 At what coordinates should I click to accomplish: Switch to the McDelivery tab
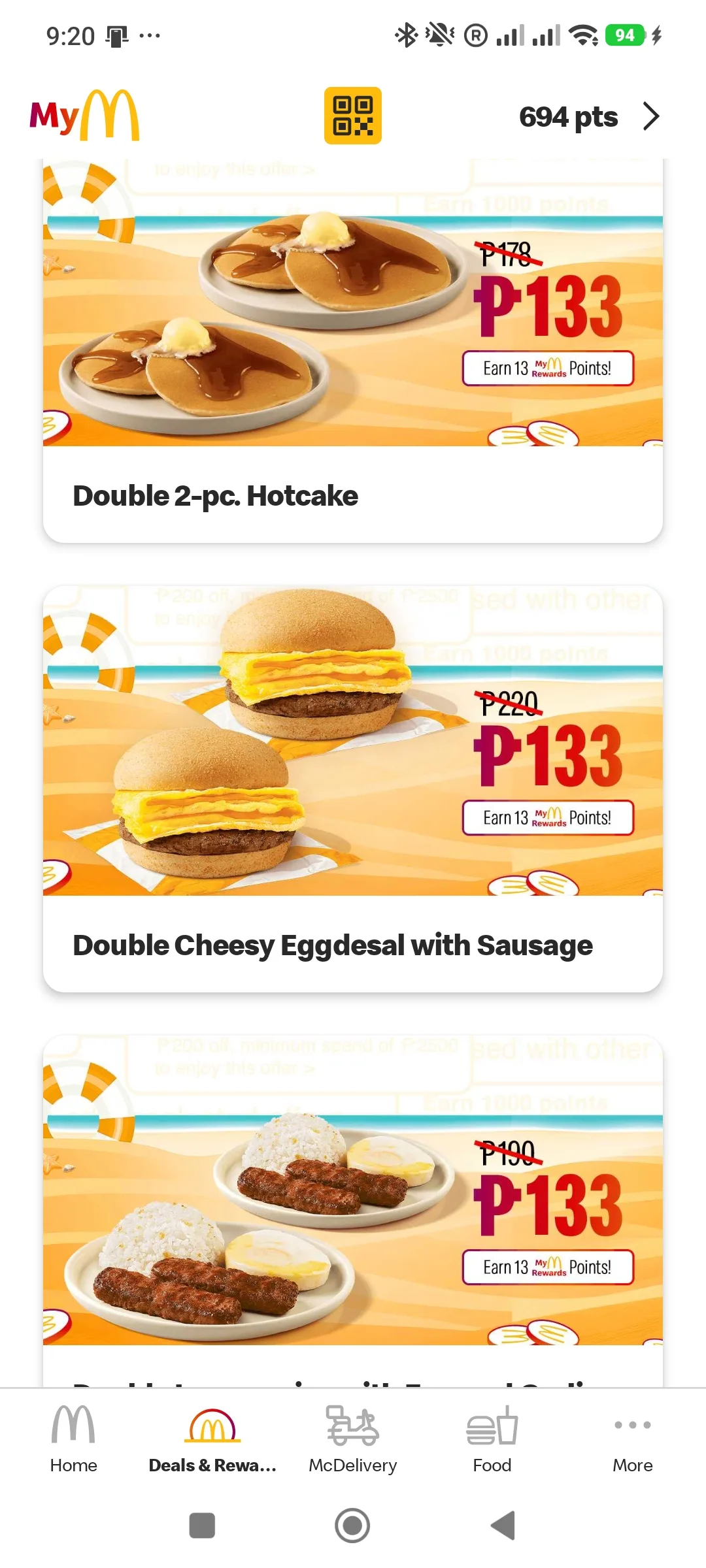click(x=353, y=1439)
